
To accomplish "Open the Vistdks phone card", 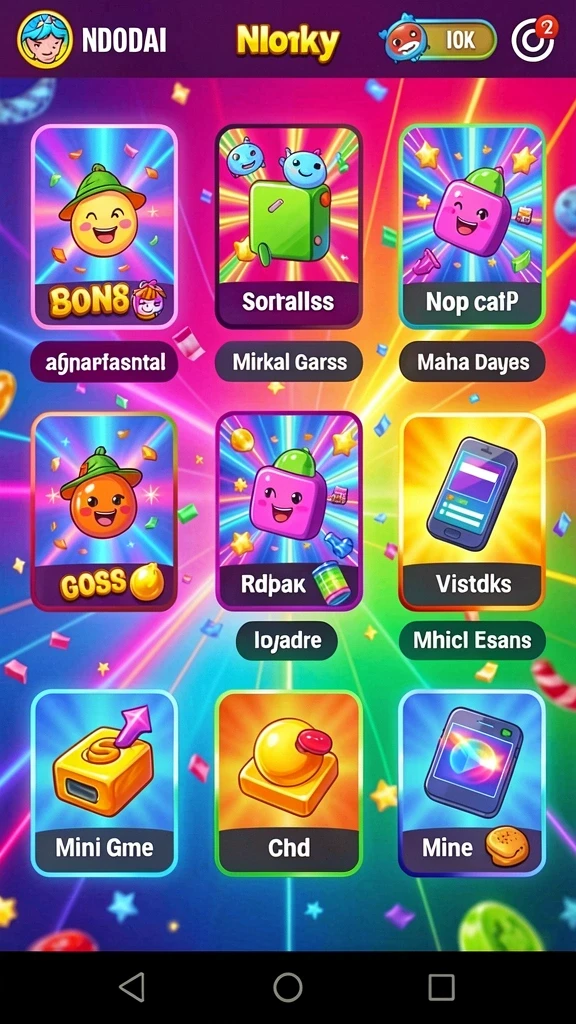I will 472,511.
